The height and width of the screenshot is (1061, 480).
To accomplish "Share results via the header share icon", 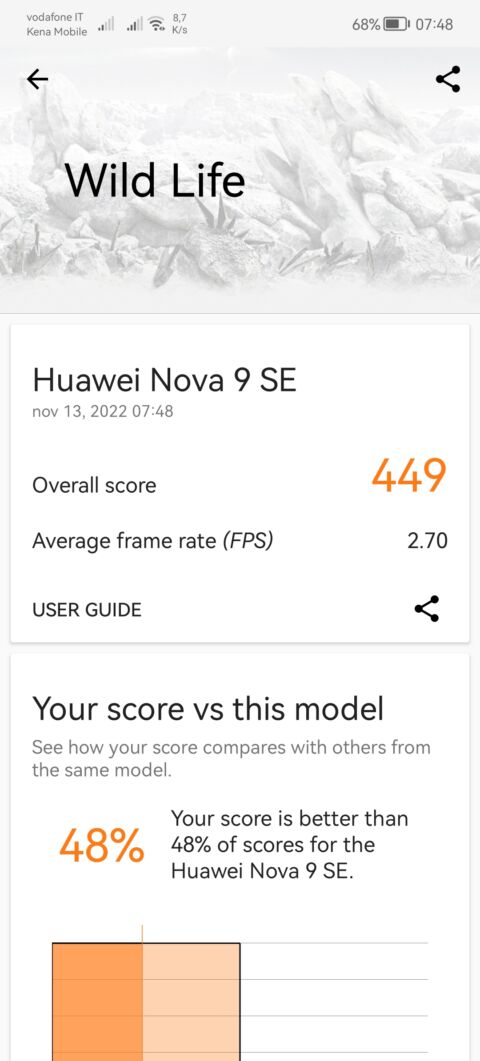I will 448,79.
